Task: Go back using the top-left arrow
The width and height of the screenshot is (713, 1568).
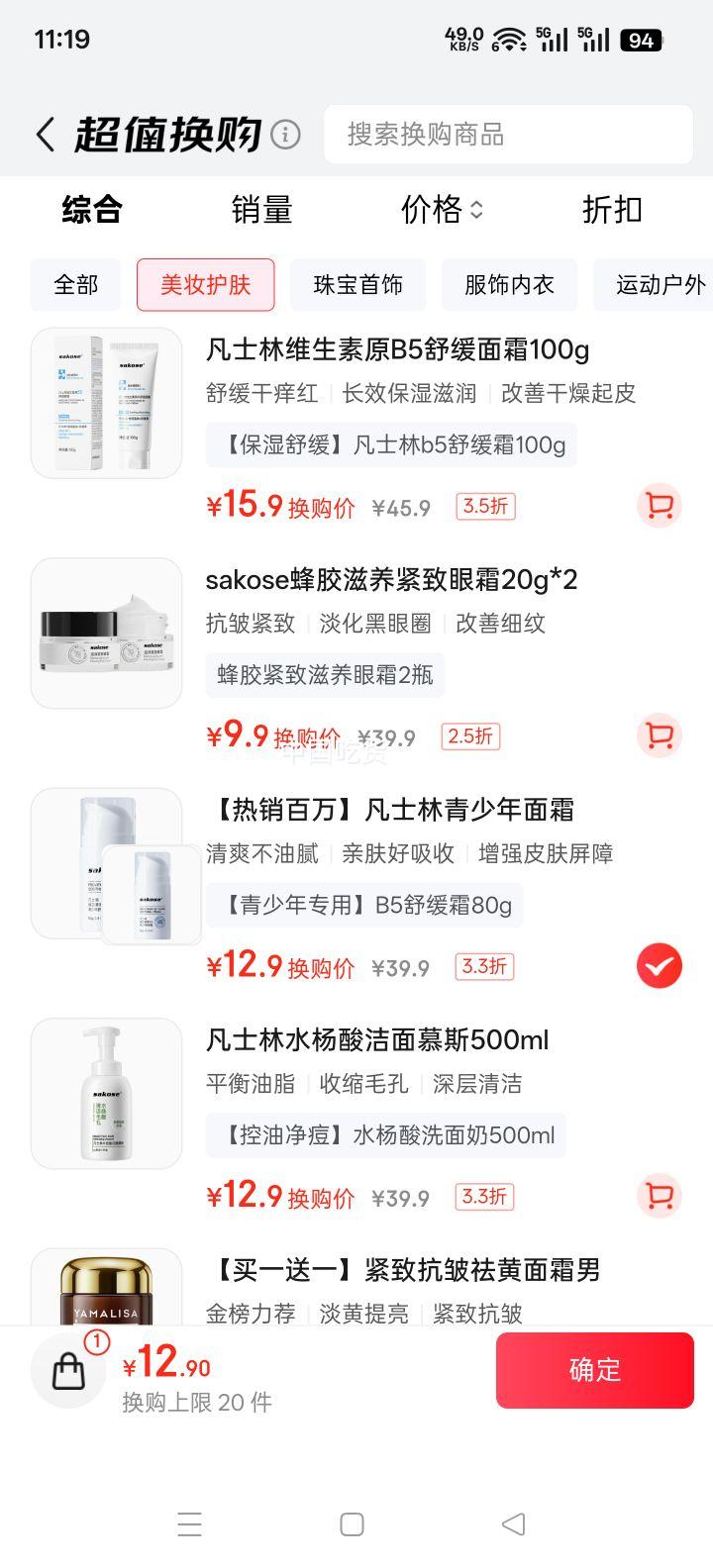Action: (44, 132)
